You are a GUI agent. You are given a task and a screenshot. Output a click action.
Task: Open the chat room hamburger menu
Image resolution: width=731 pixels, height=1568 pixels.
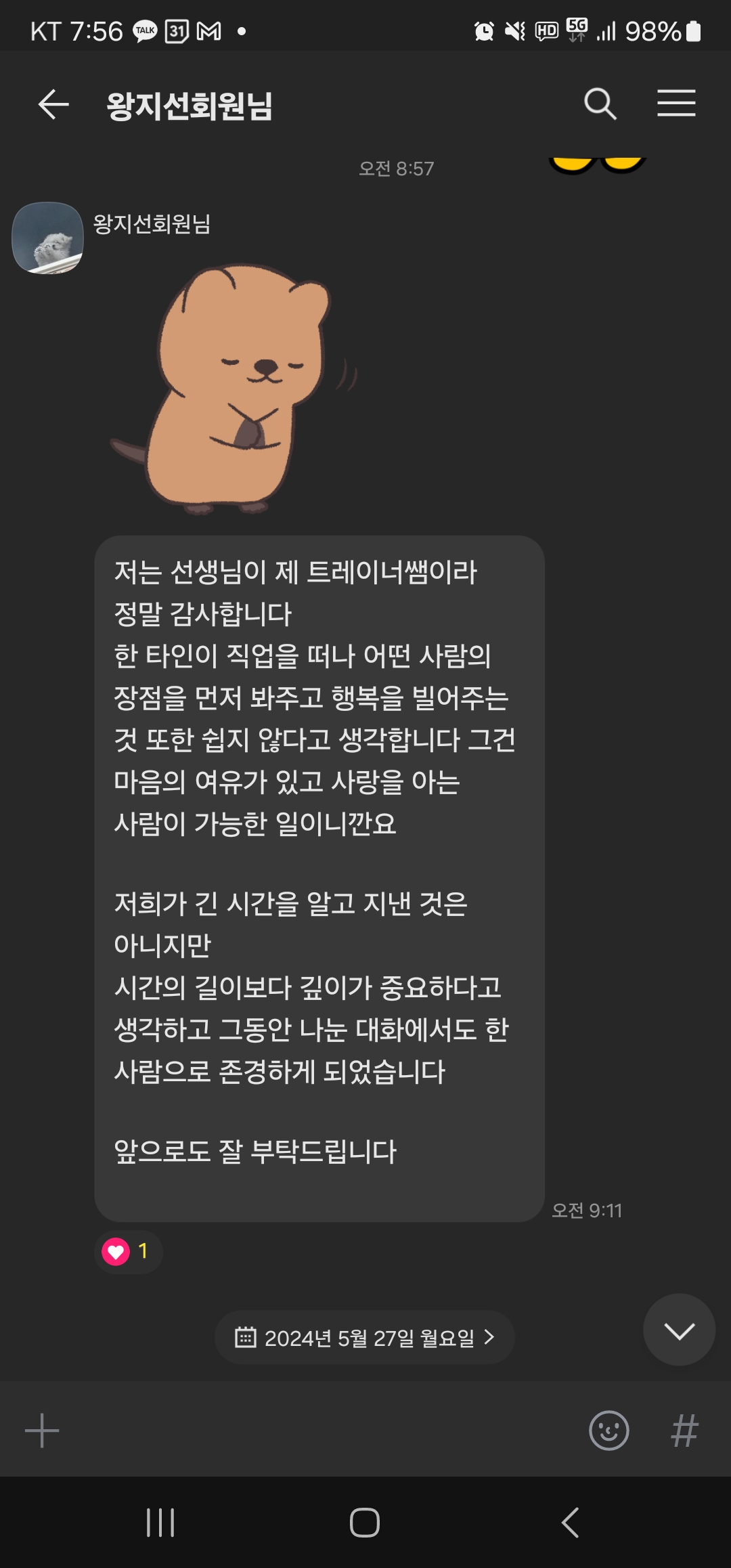pos(676,103)
